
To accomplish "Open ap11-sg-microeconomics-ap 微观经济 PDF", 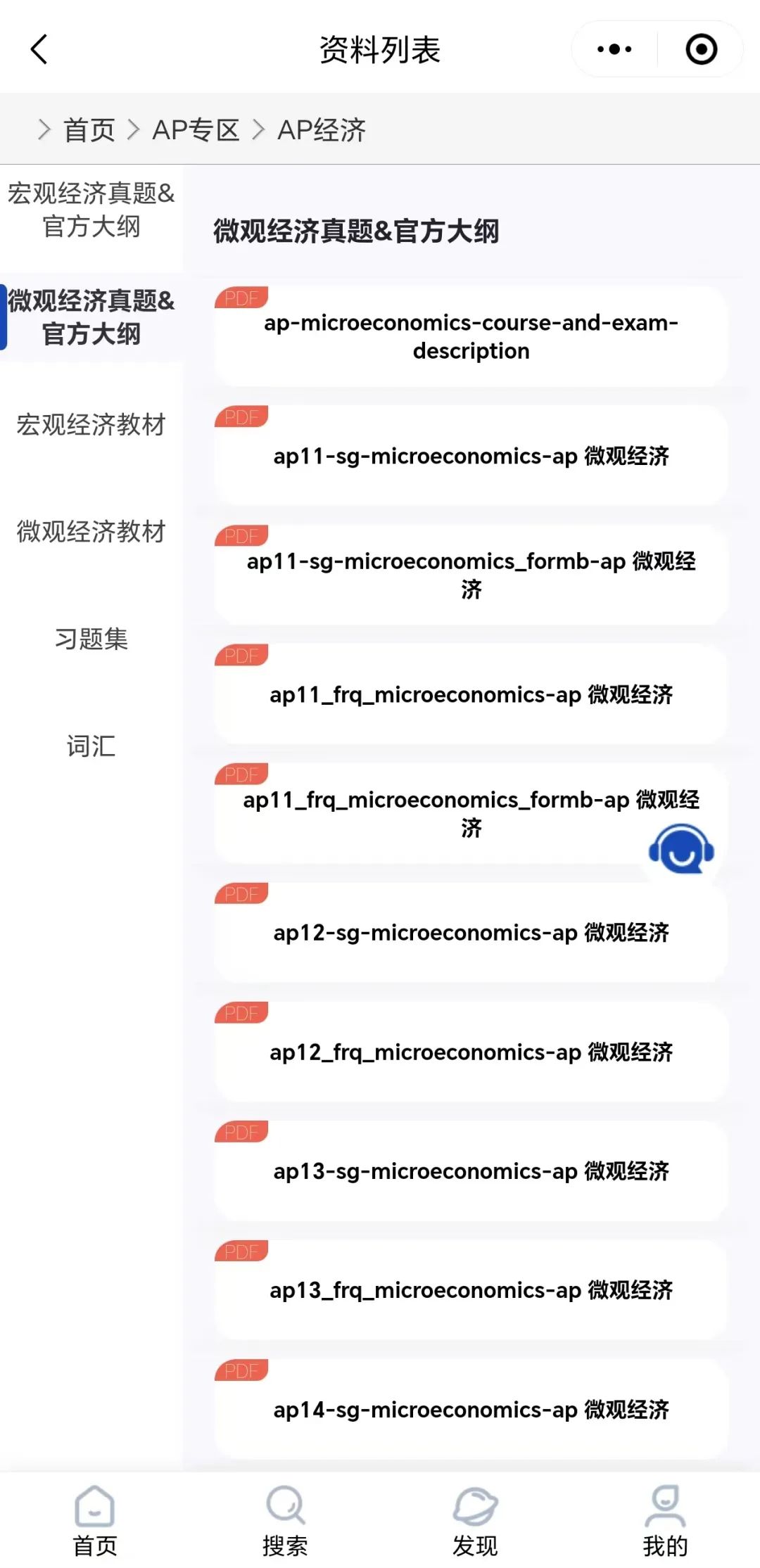I will [x=471, y=456].
